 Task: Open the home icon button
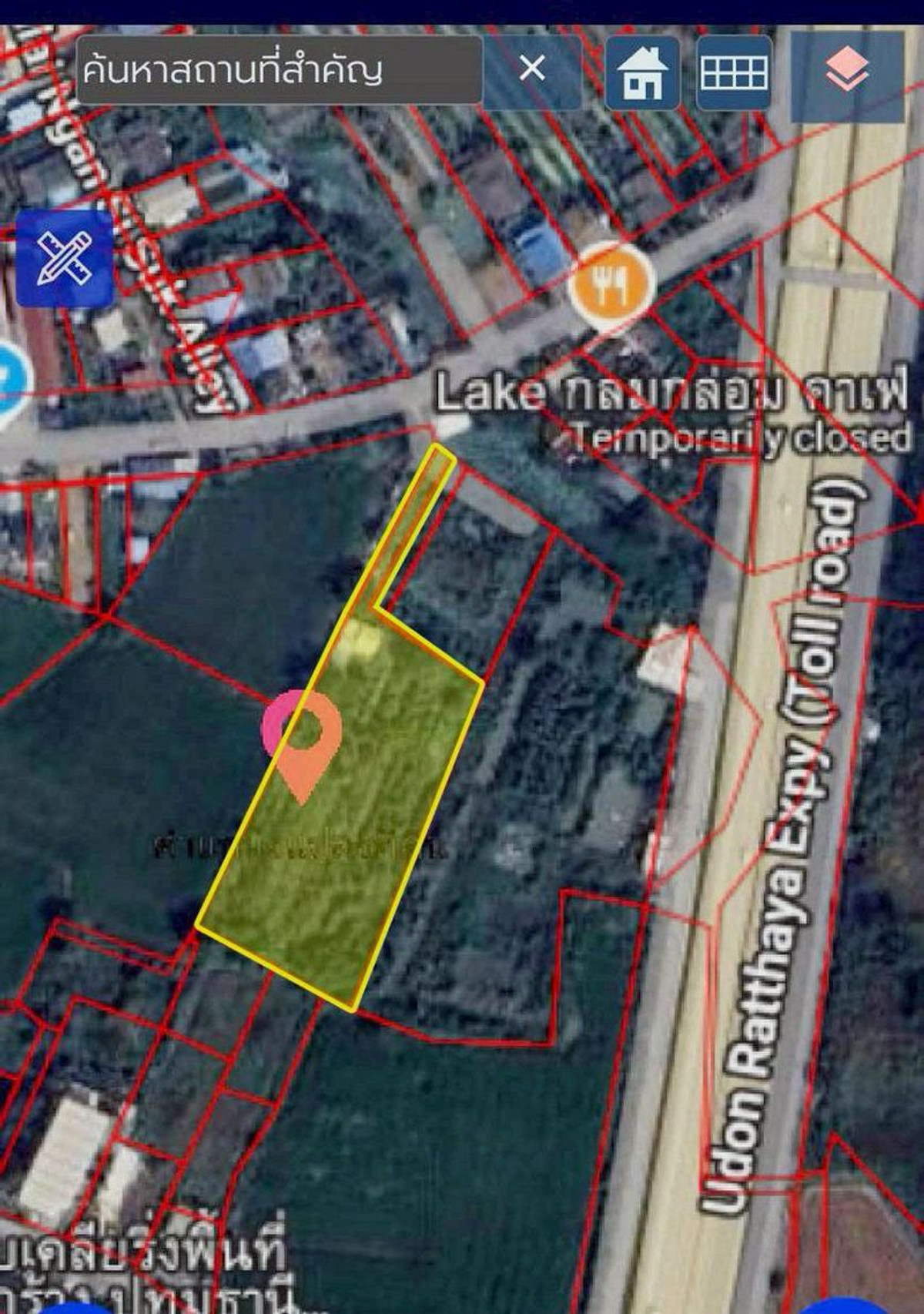pyautogui.click(x=642, y=73)
